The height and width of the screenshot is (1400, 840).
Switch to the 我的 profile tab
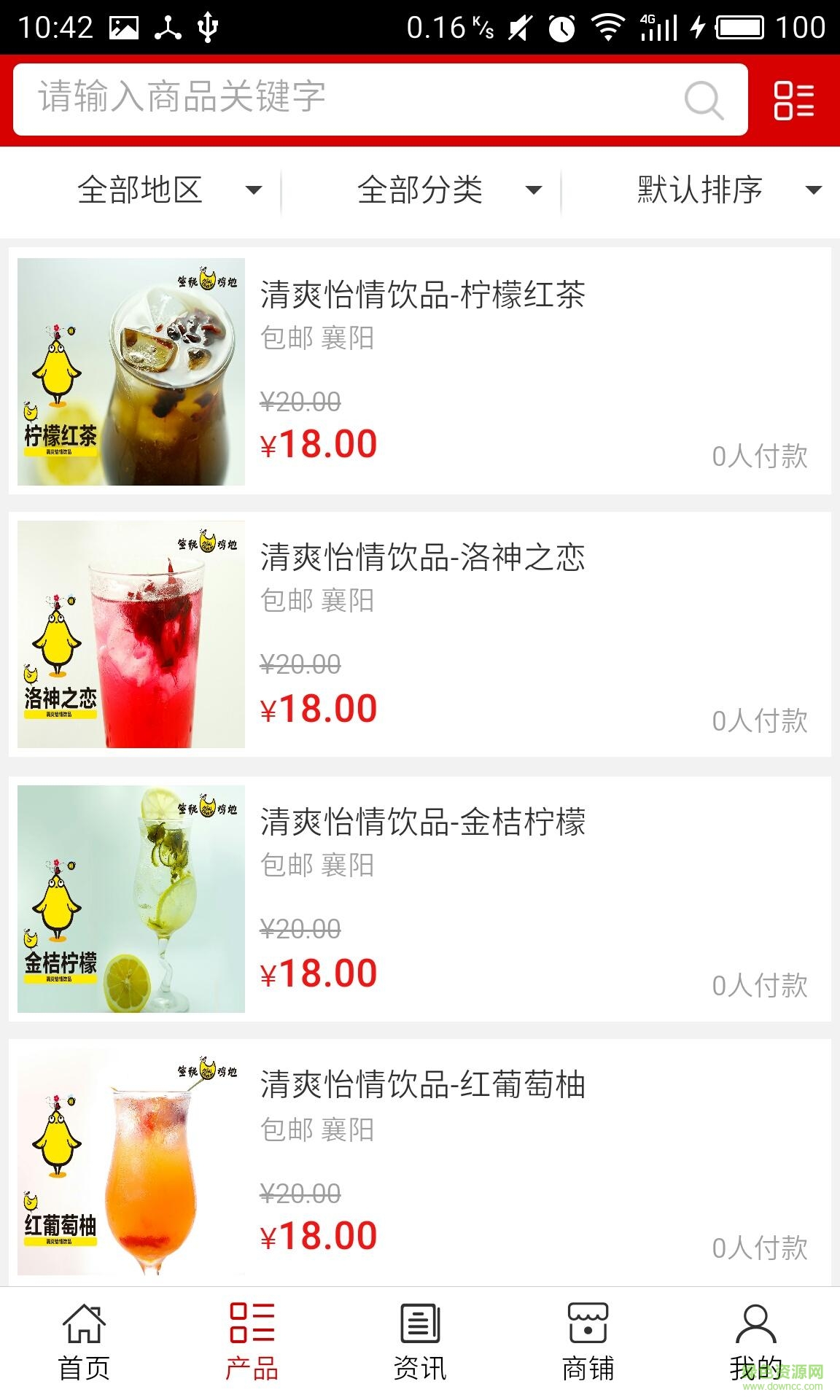755,1342
